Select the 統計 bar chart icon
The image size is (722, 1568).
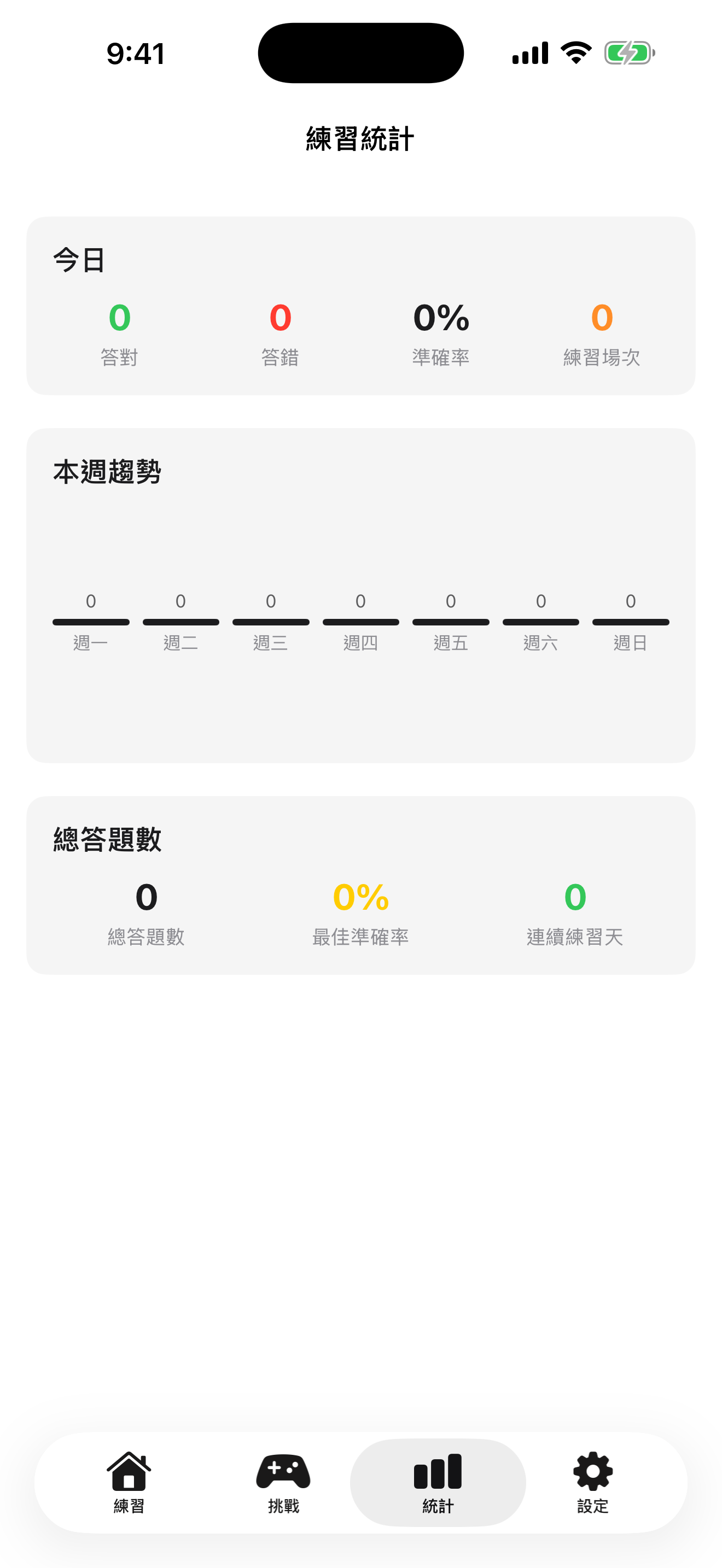coord(438,1467)
